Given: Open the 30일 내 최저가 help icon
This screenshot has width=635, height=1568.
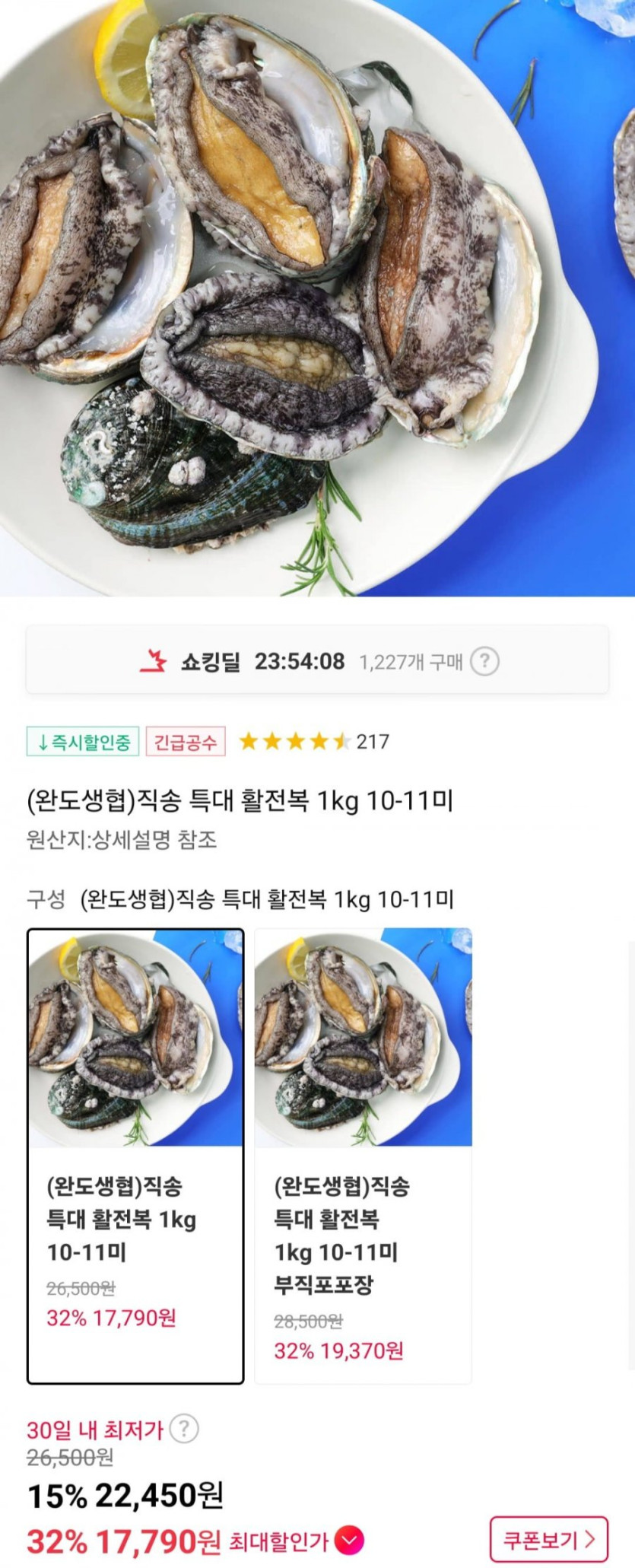Looking at the screenshot, I should (184, 1429).
